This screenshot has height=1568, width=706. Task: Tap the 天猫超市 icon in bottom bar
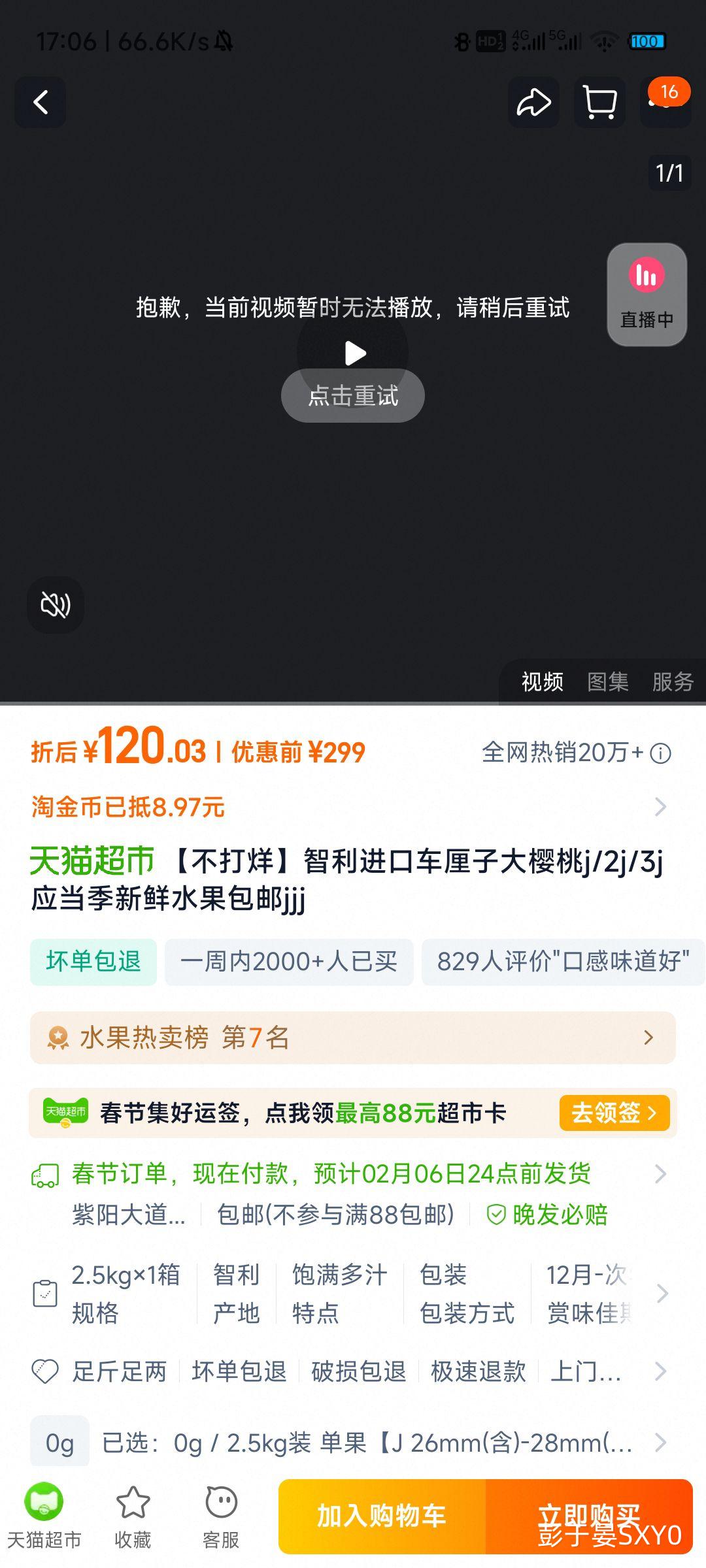coord(42,1516)
